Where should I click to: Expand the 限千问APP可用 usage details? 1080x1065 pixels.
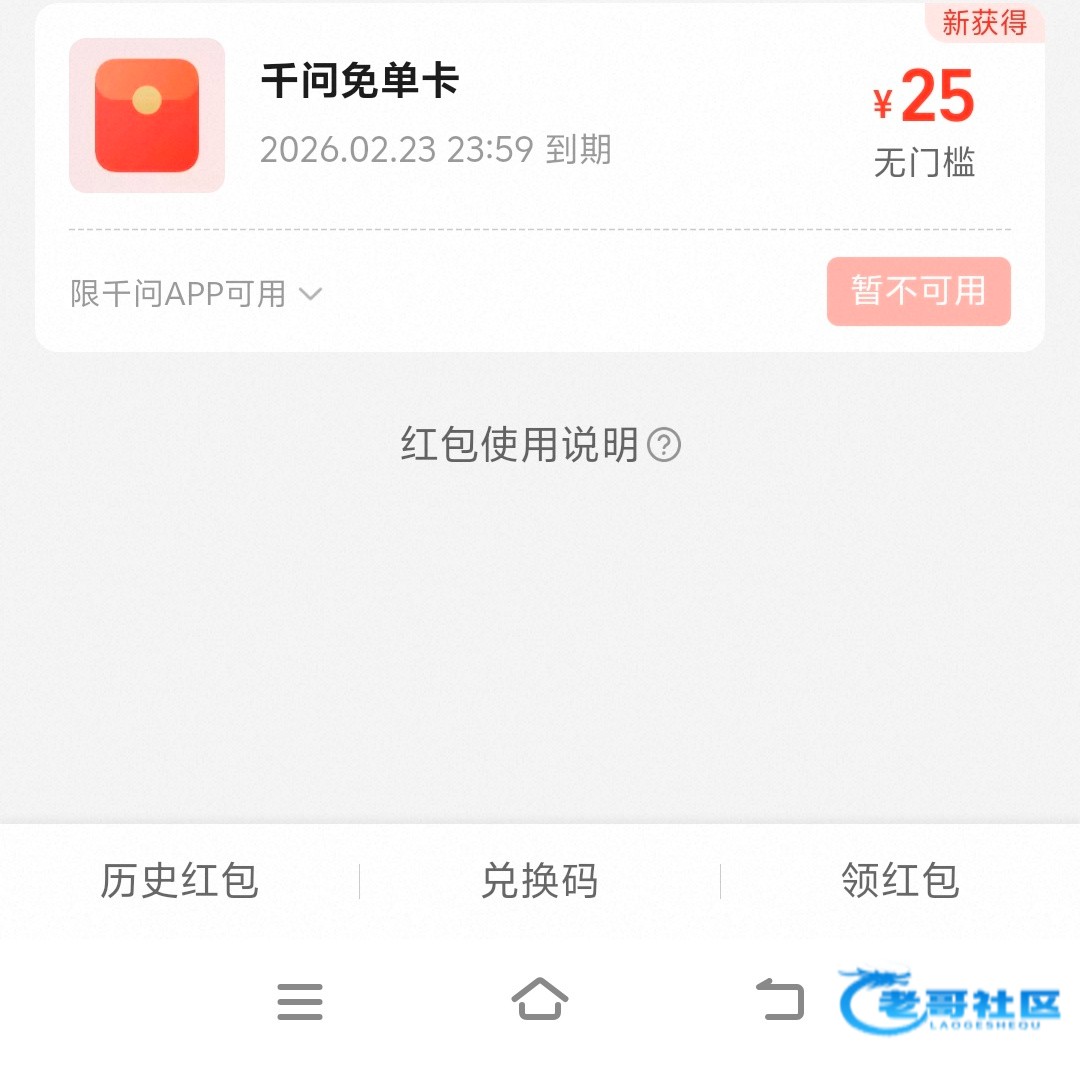196,294
